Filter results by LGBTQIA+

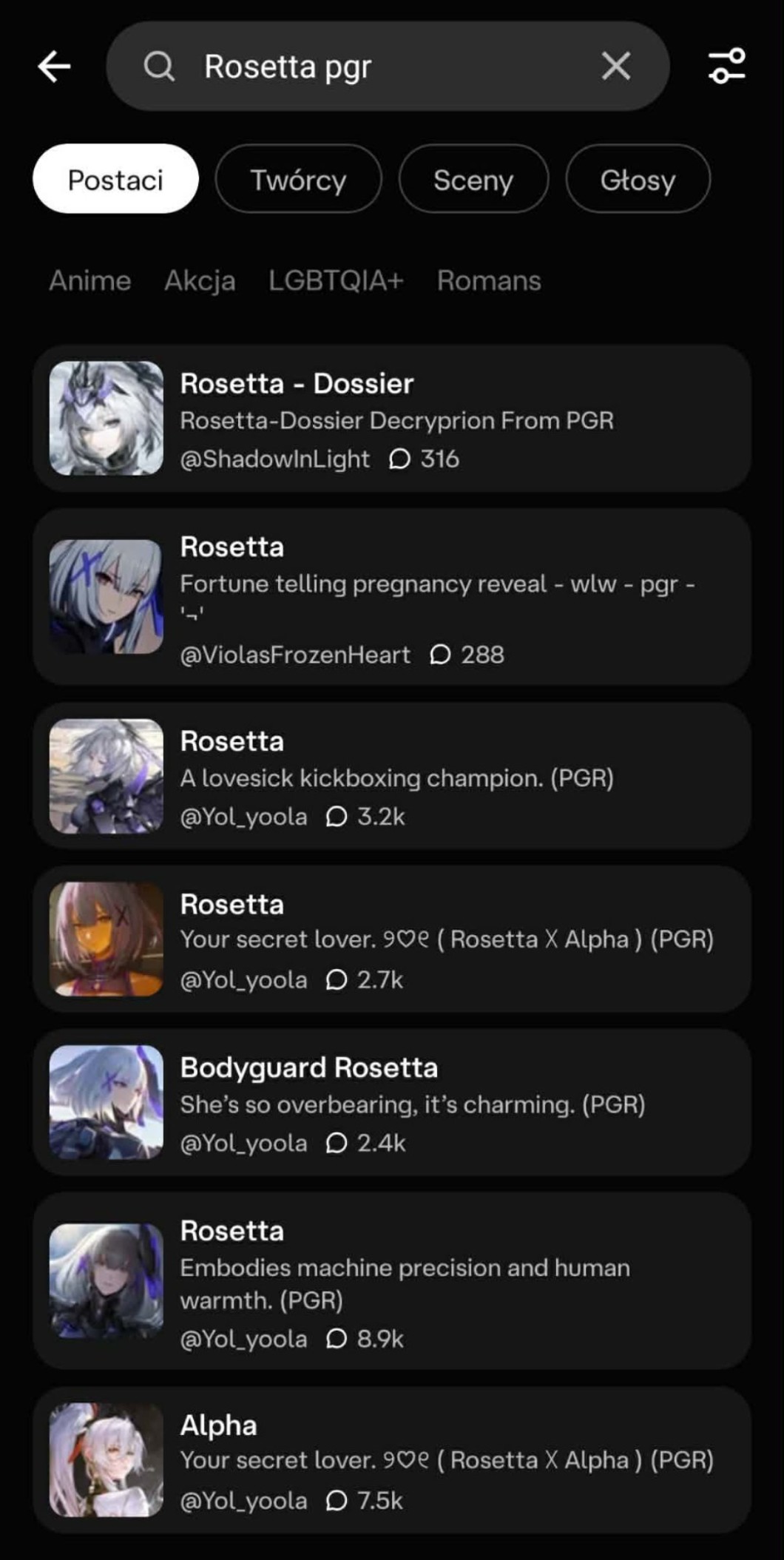pos(336,280)
